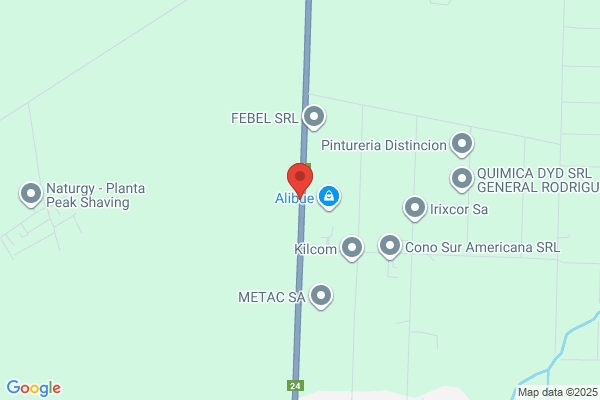Tap the red location pin
This screenshot has height=400, width=600.
point(299,178)
